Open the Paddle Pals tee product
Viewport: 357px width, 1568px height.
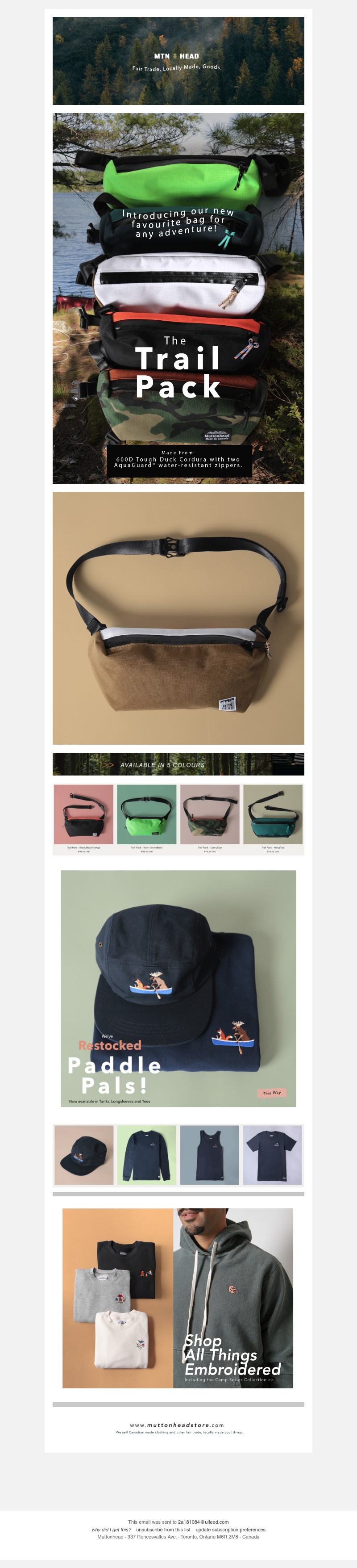[x=272, y=1155]
